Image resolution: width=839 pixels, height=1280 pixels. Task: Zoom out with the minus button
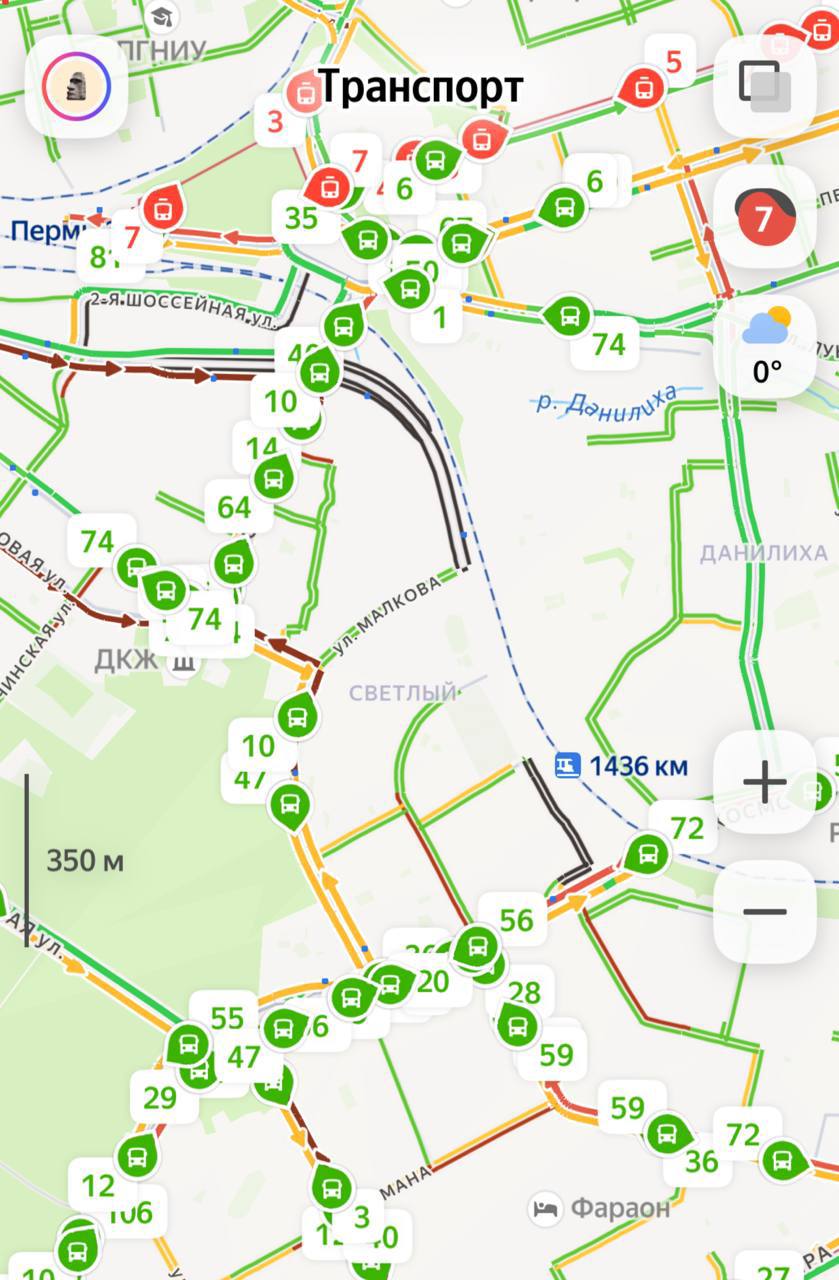[x=765, y=912]
